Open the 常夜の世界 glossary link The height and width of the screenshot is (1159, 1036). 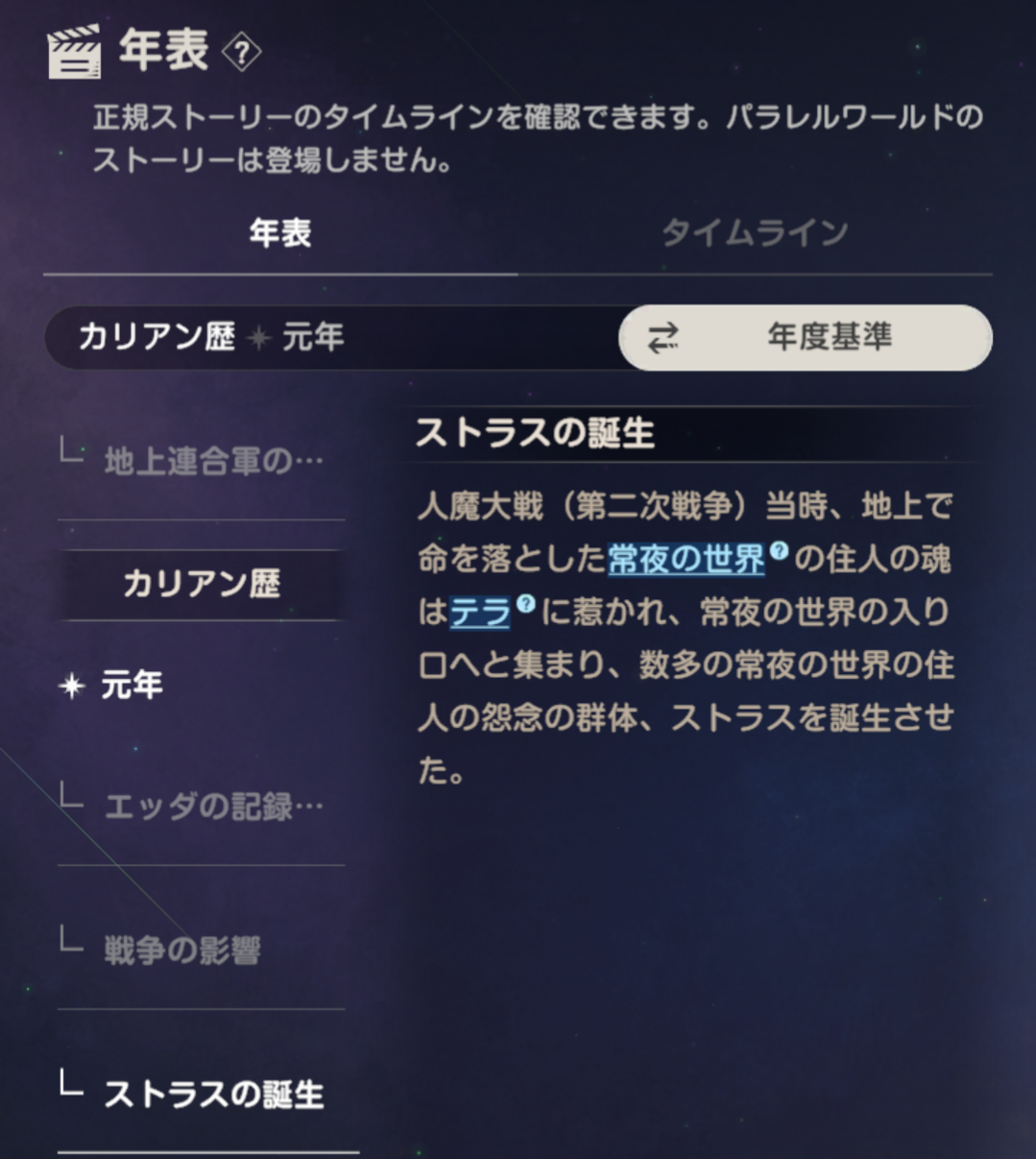(686, 559)
